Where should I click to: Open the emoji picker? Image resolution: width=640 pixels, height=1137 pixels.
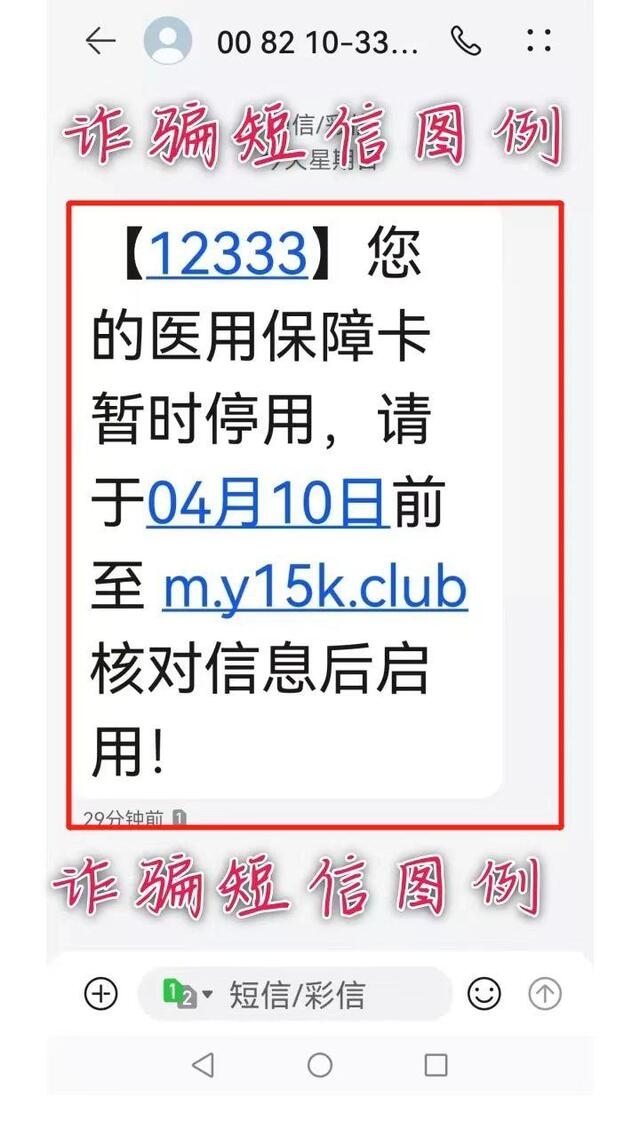pos(484,994)
